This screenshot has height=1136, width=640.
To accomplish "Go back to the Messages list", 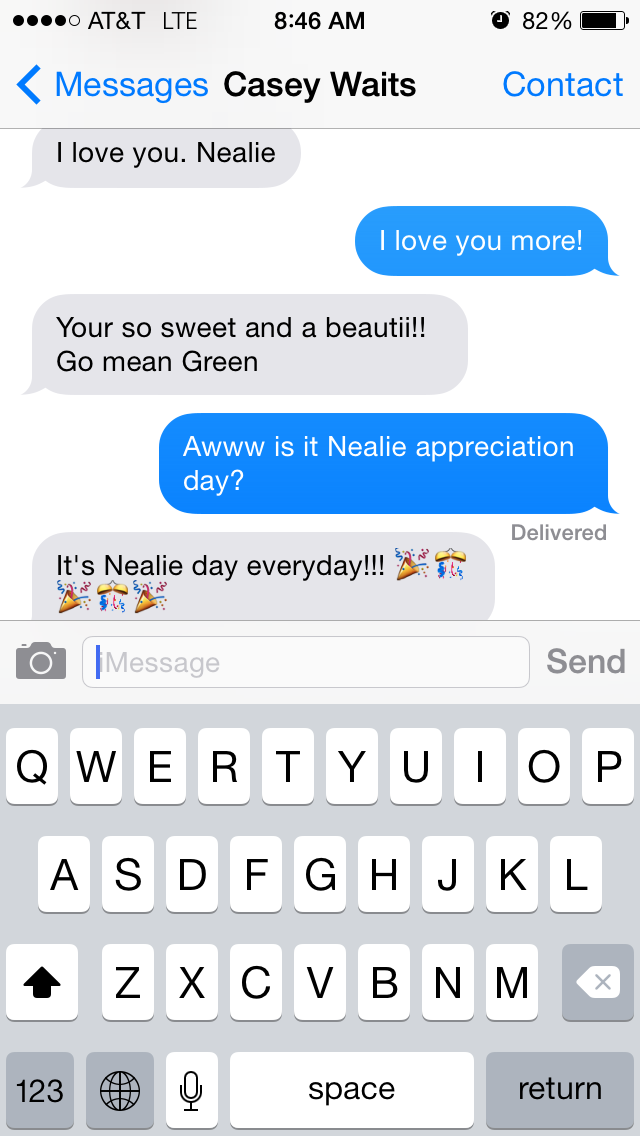I will click(x=112, y=85).
